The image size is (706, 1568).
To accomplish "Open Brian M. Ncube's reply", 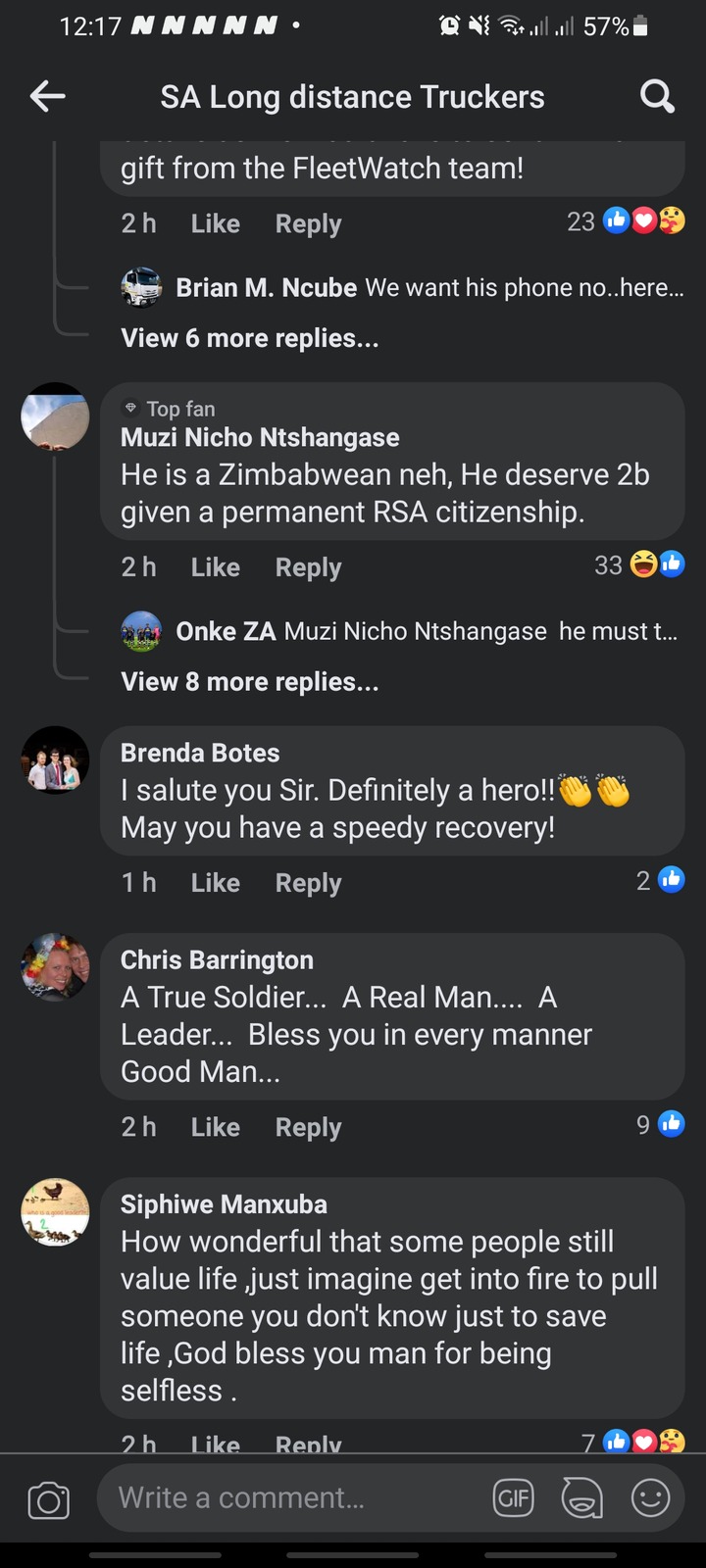I will point(402,288).
